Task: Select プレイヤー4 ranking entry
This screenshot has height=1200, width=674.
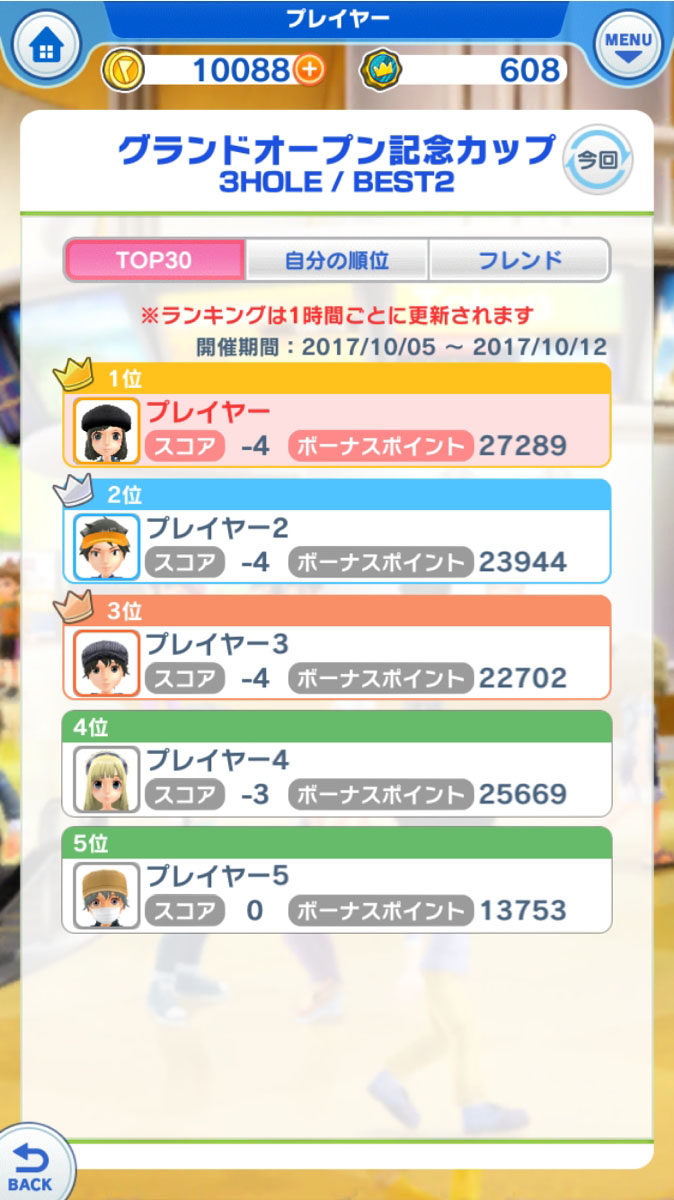Action: (337, 778)
